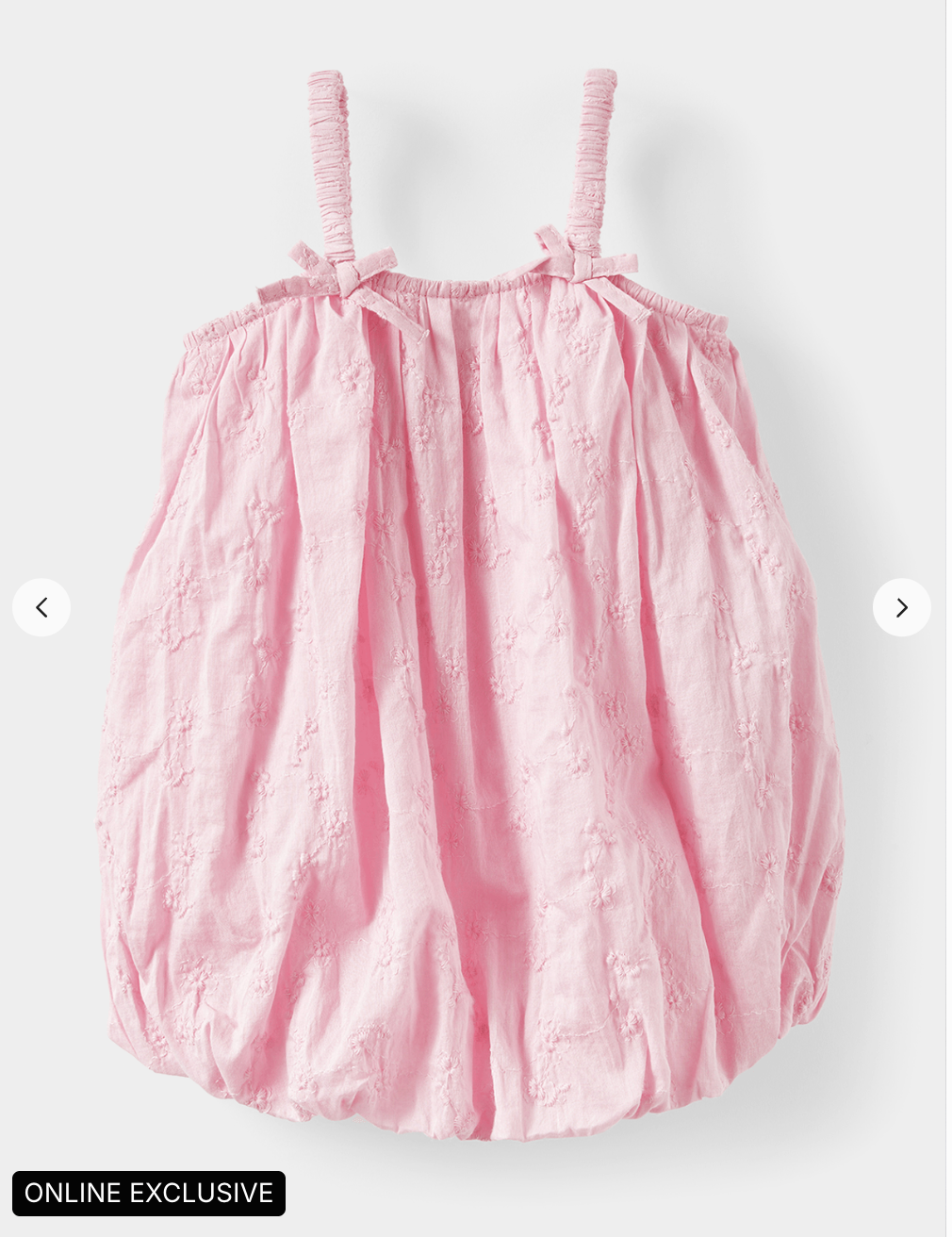Open the pink dress photo fullscreen
Viewport: 952px width, 1237px height.
point(471,660)
